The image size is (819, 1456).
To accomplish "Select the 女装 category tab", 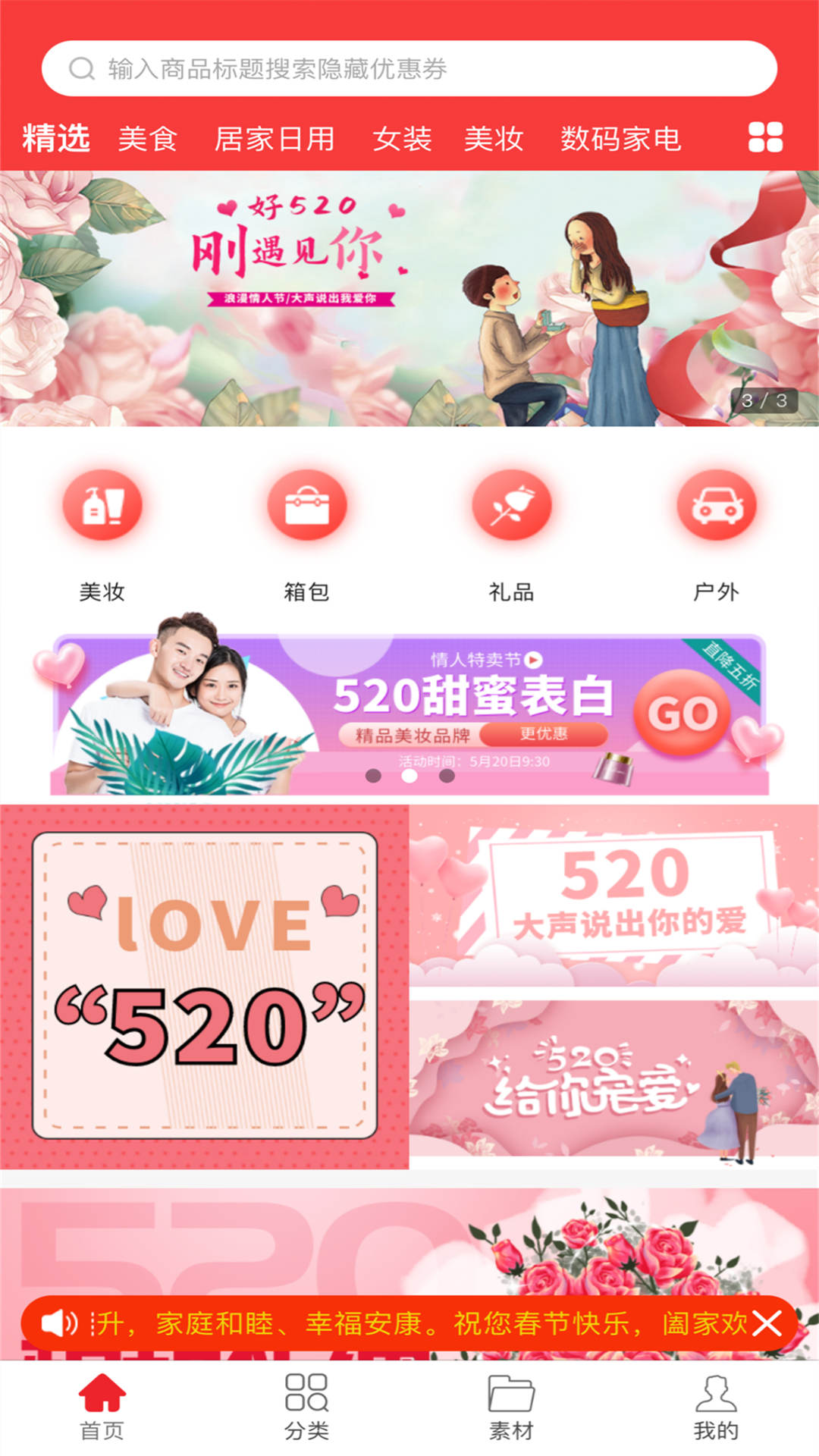I will point(402,139).
